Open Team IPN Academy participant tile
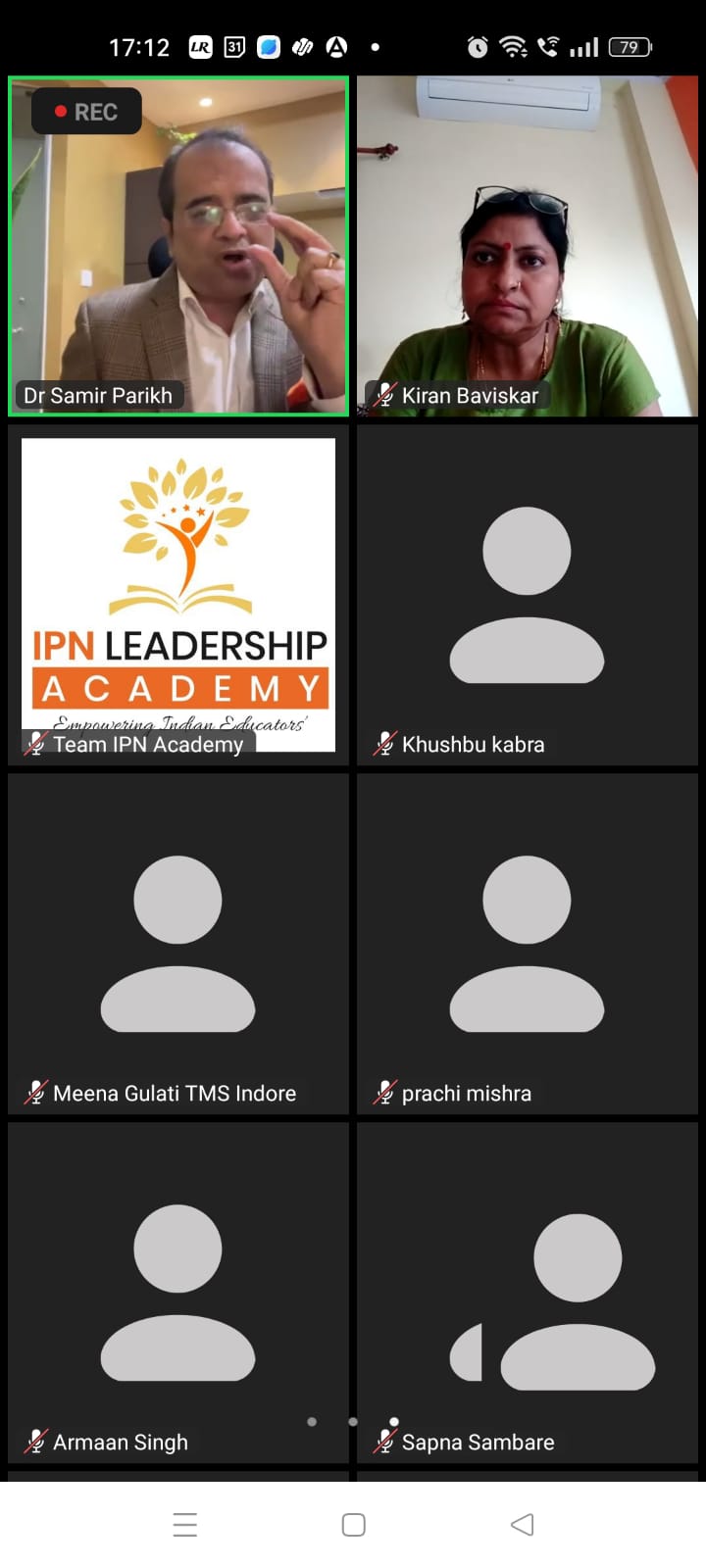This screenshot has width=706, height=1568. [x=178, y=594]
